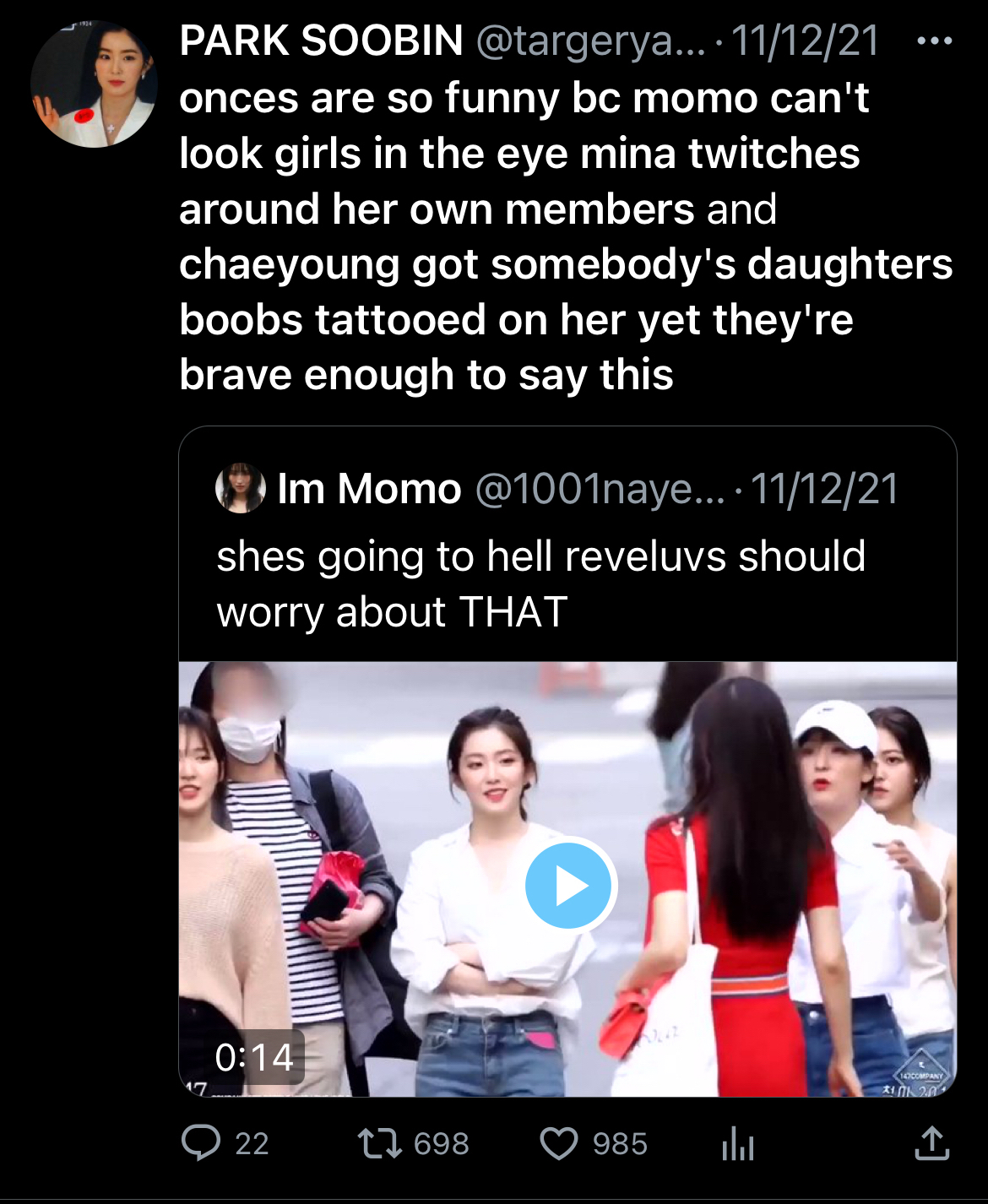This screenshot has height=1204, width=988.
Task: Open PARK SOOBIN's profile from display name
Action: tap(321, 41)
